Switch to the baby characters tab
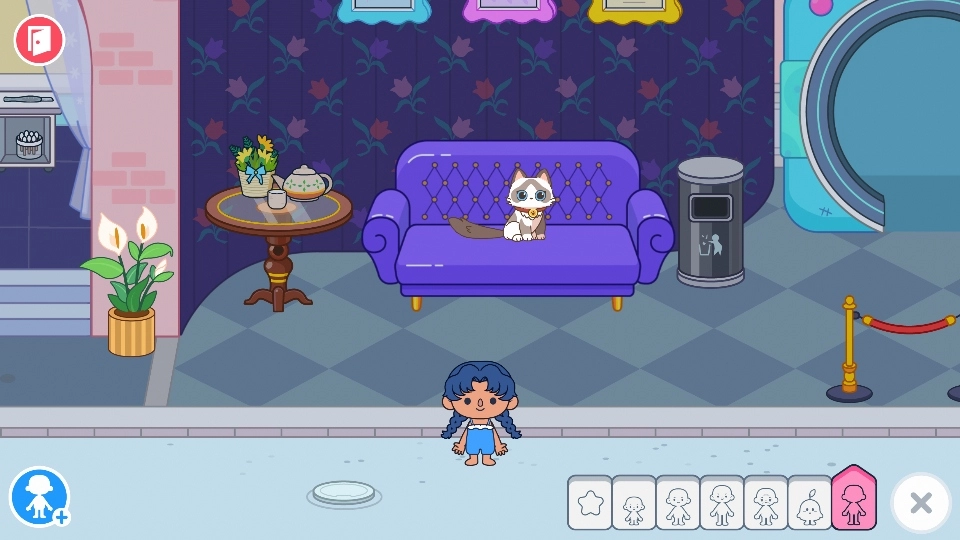Screen dimensions: 960x540 [633, 504]
